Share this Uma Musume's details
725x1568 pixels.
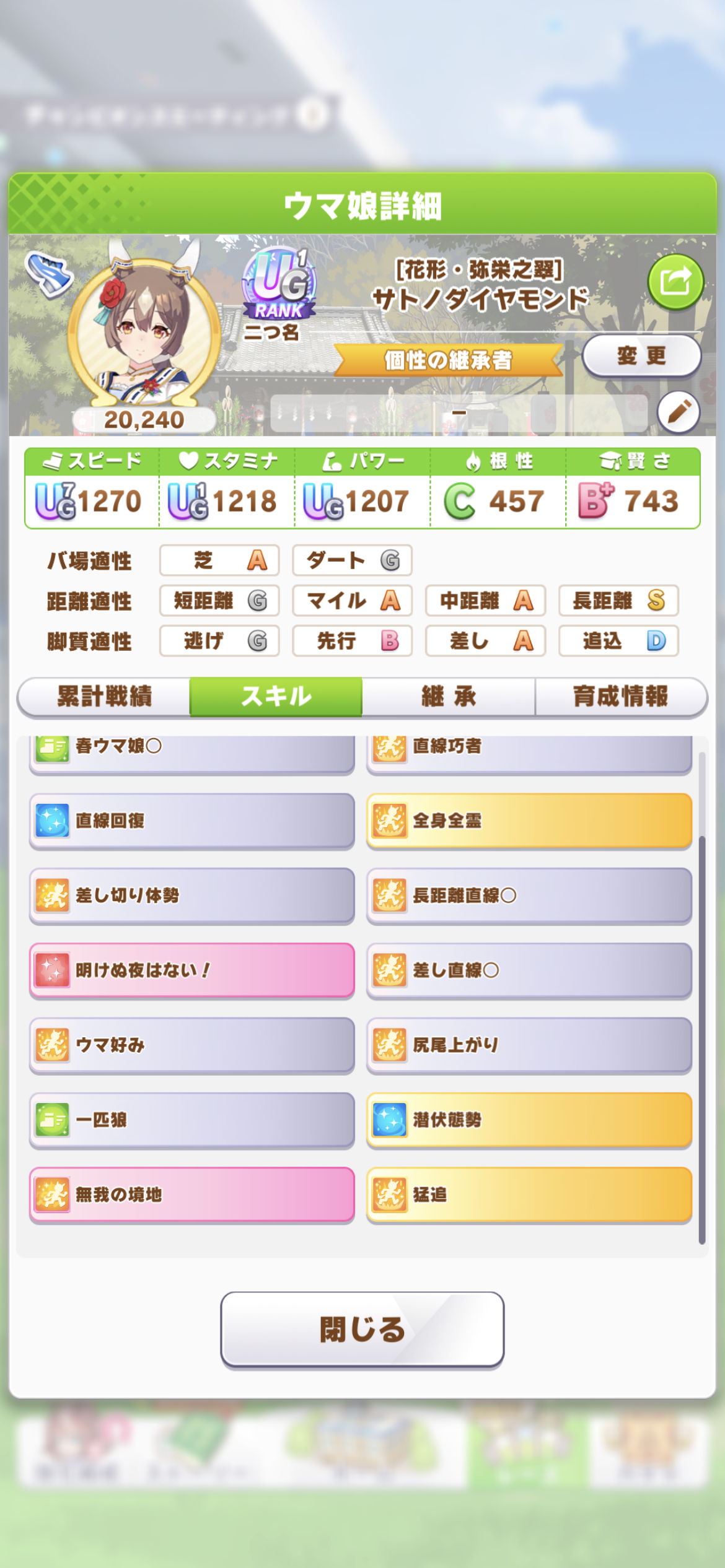click(675, 282)
